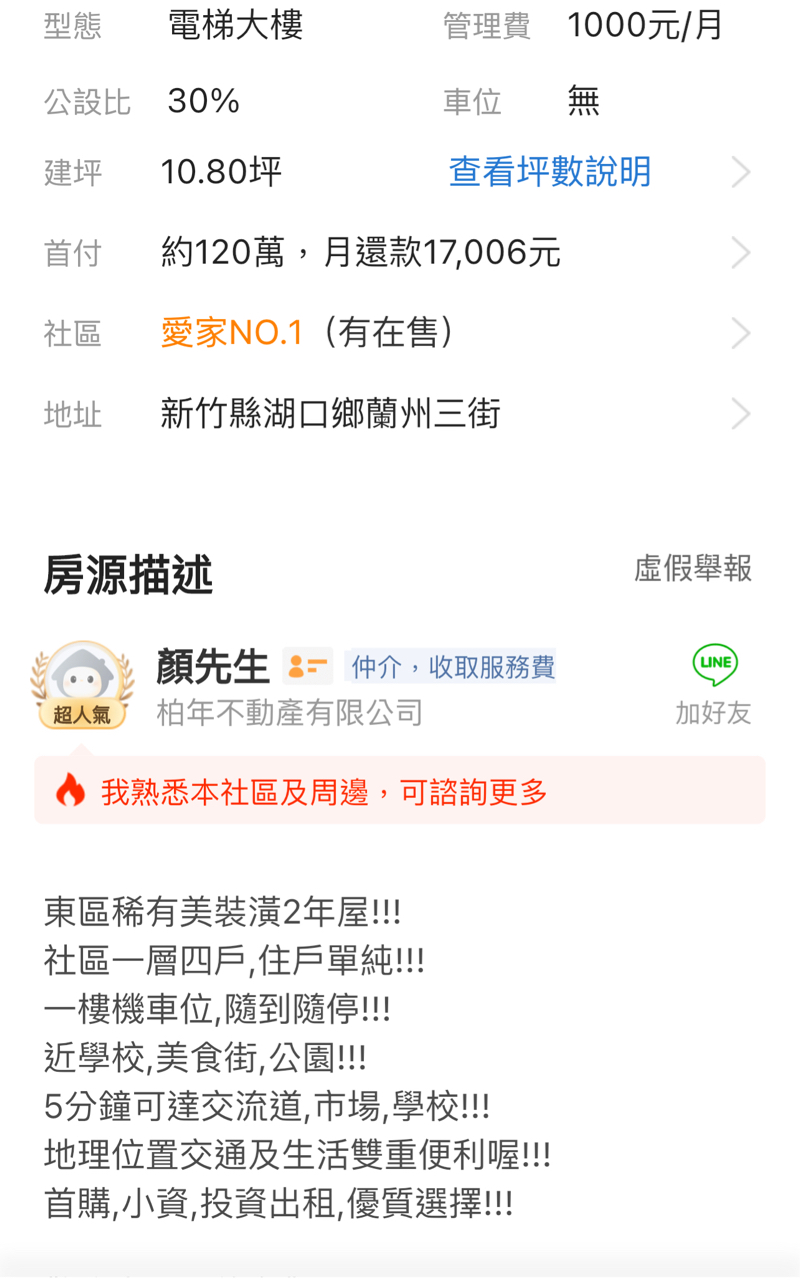Tap the 我熟悉本社區及周邊 consultation banner

[400, 792]
